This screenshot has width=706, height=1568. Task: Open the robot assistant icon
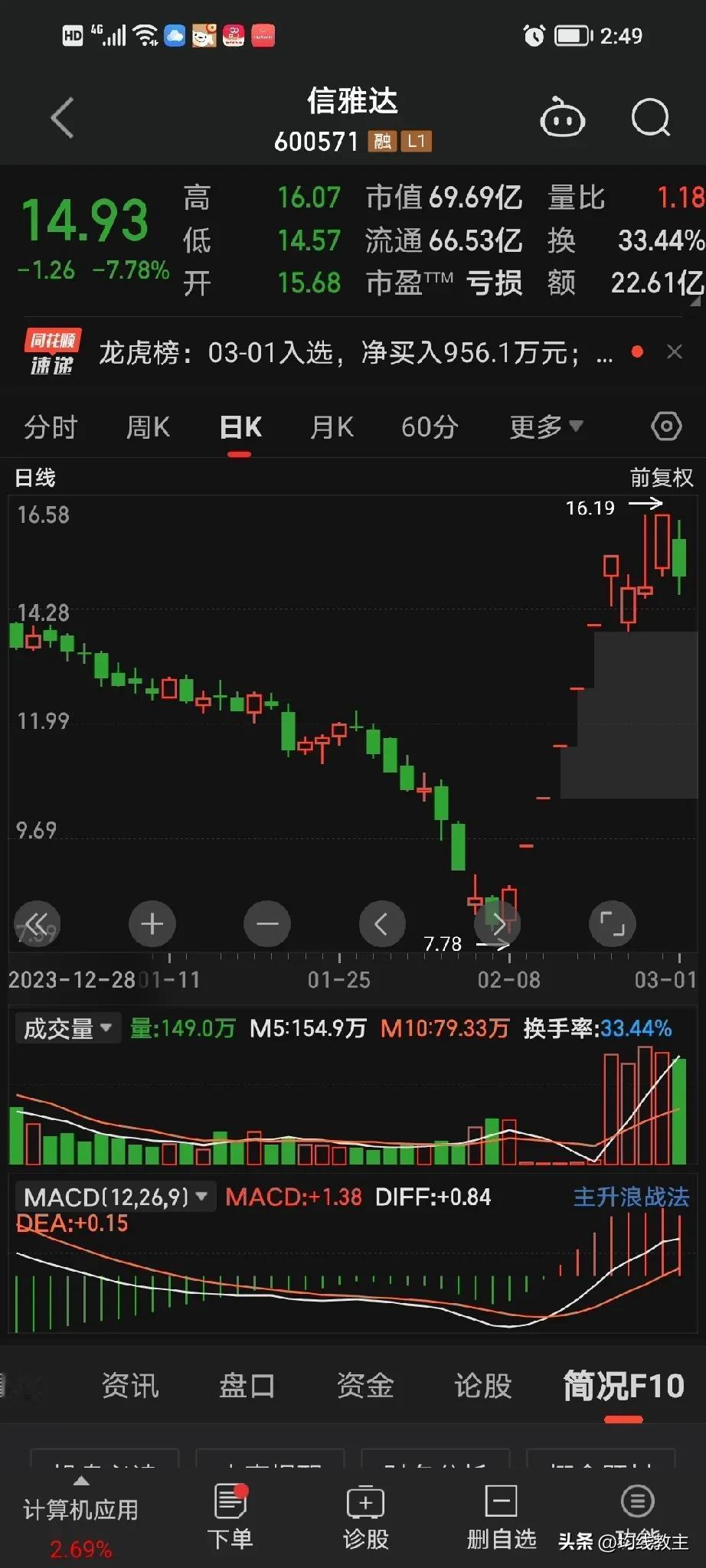click(x=563, y=118)
